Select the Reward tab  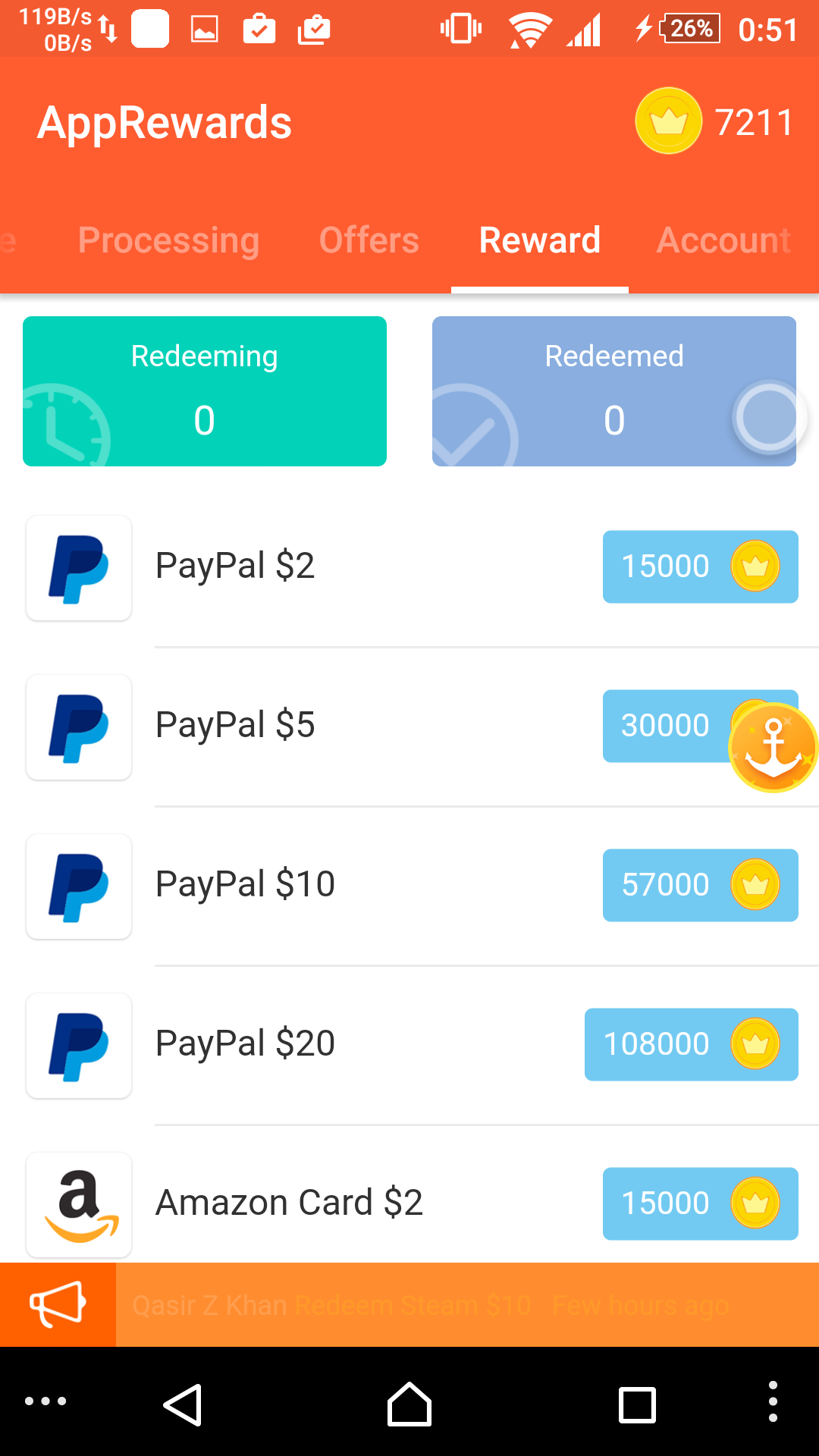(x=540, y=240)
